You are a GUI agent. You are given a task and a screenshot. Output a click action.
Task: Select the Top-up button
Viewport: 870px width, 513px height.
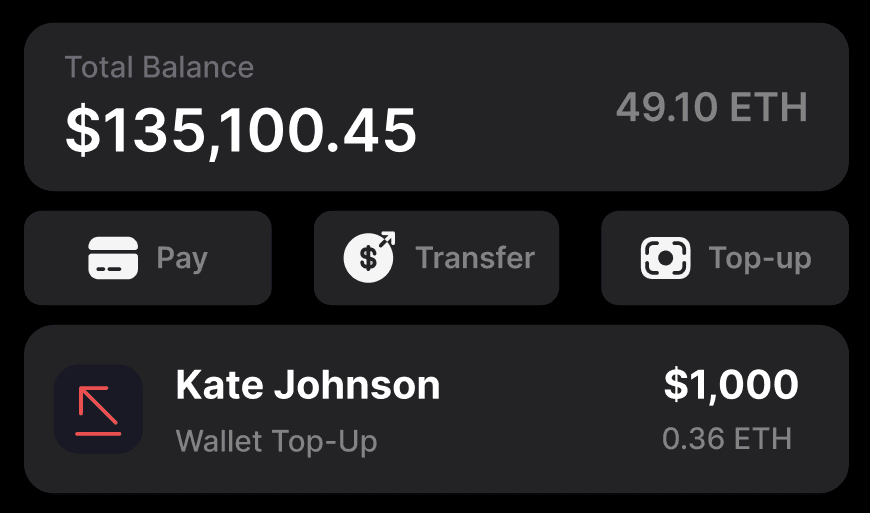pyautogui.click(x=725, y=258)
